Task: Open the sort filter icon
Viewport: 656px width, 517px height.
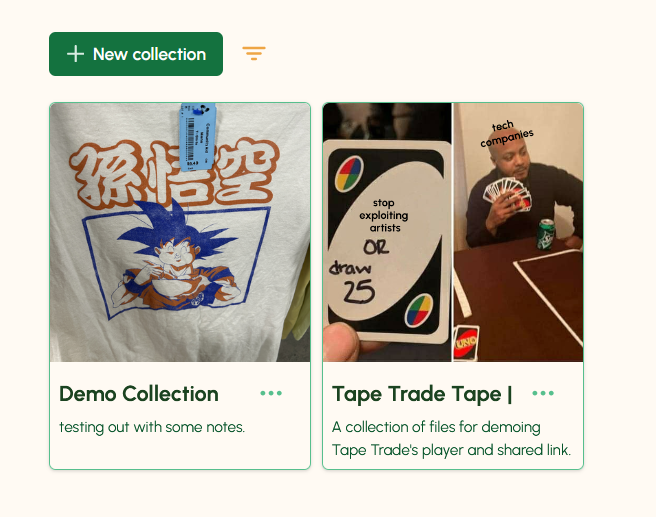Action: pos(254,54)
